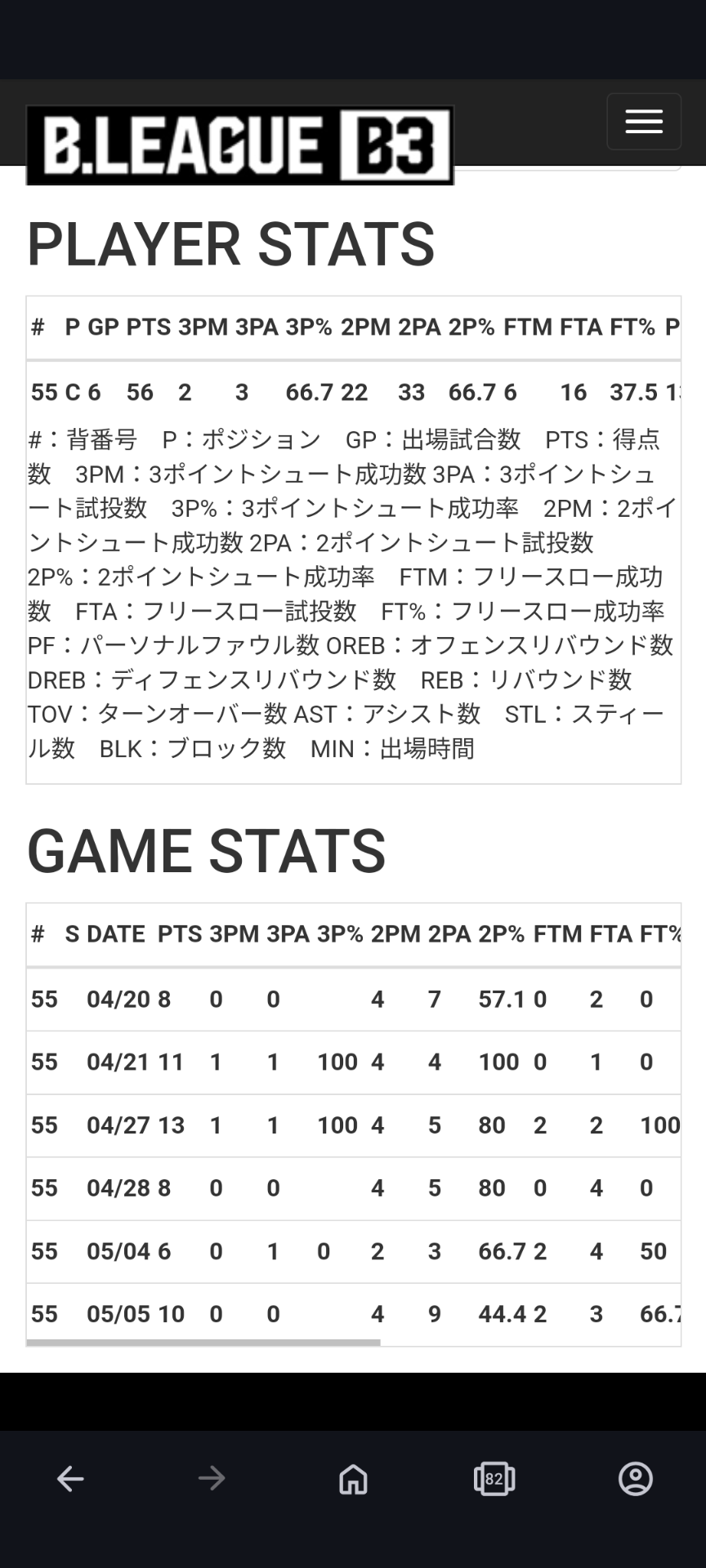
Task: Tap the B.LEAGUE B3 logo
Action: tap(240, 145)
